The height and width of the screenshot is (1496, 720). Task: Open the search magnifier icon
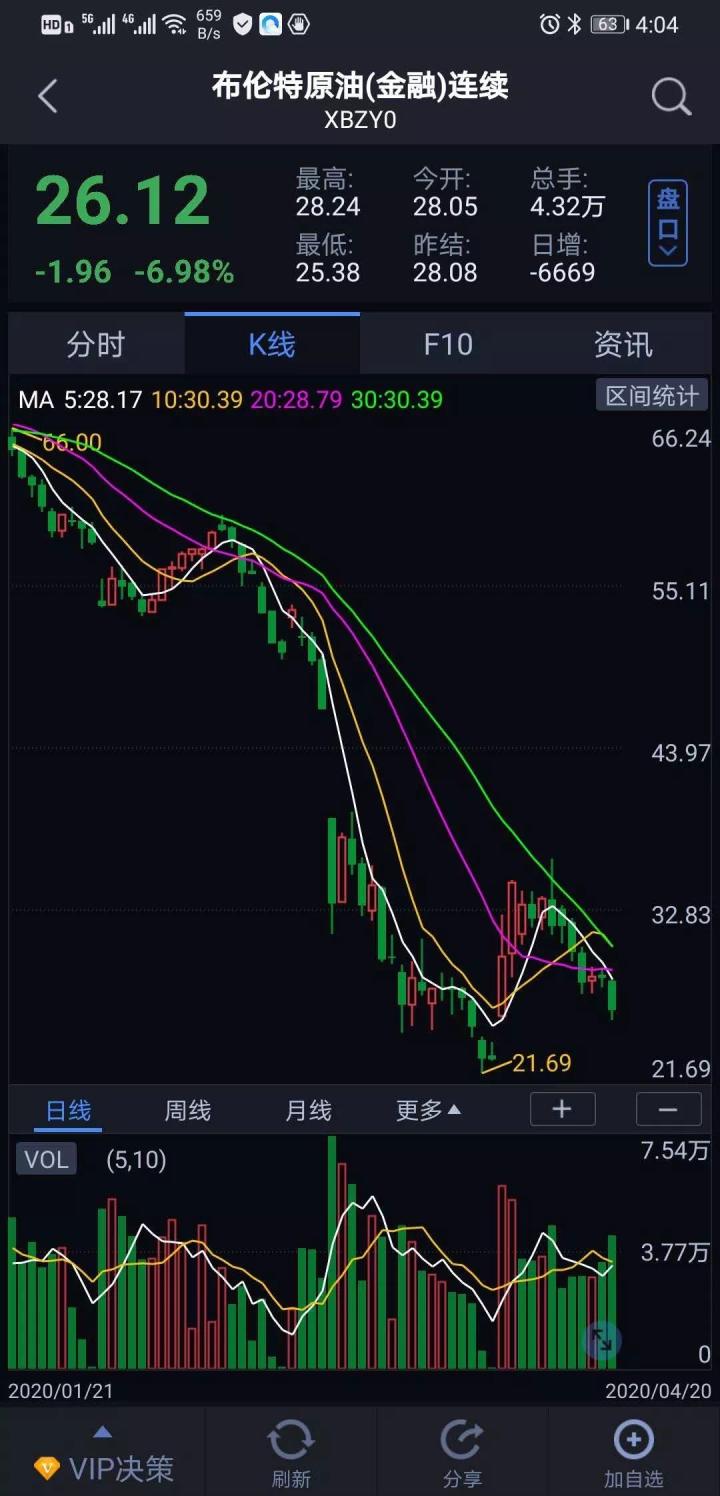pos(671,97)
